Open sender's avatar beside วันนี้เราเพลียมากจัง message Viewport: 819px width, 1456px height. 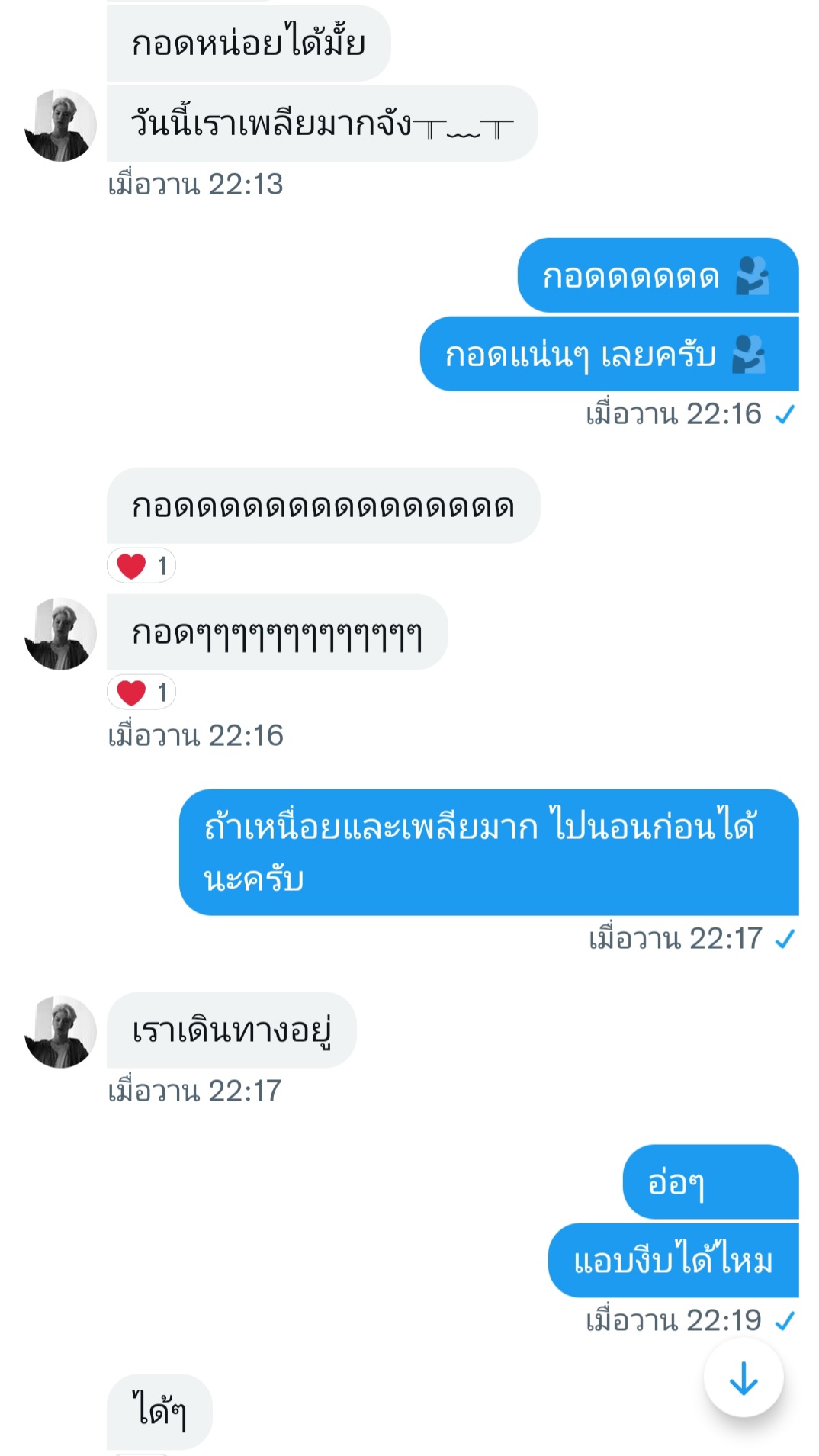tap(60, 125)
